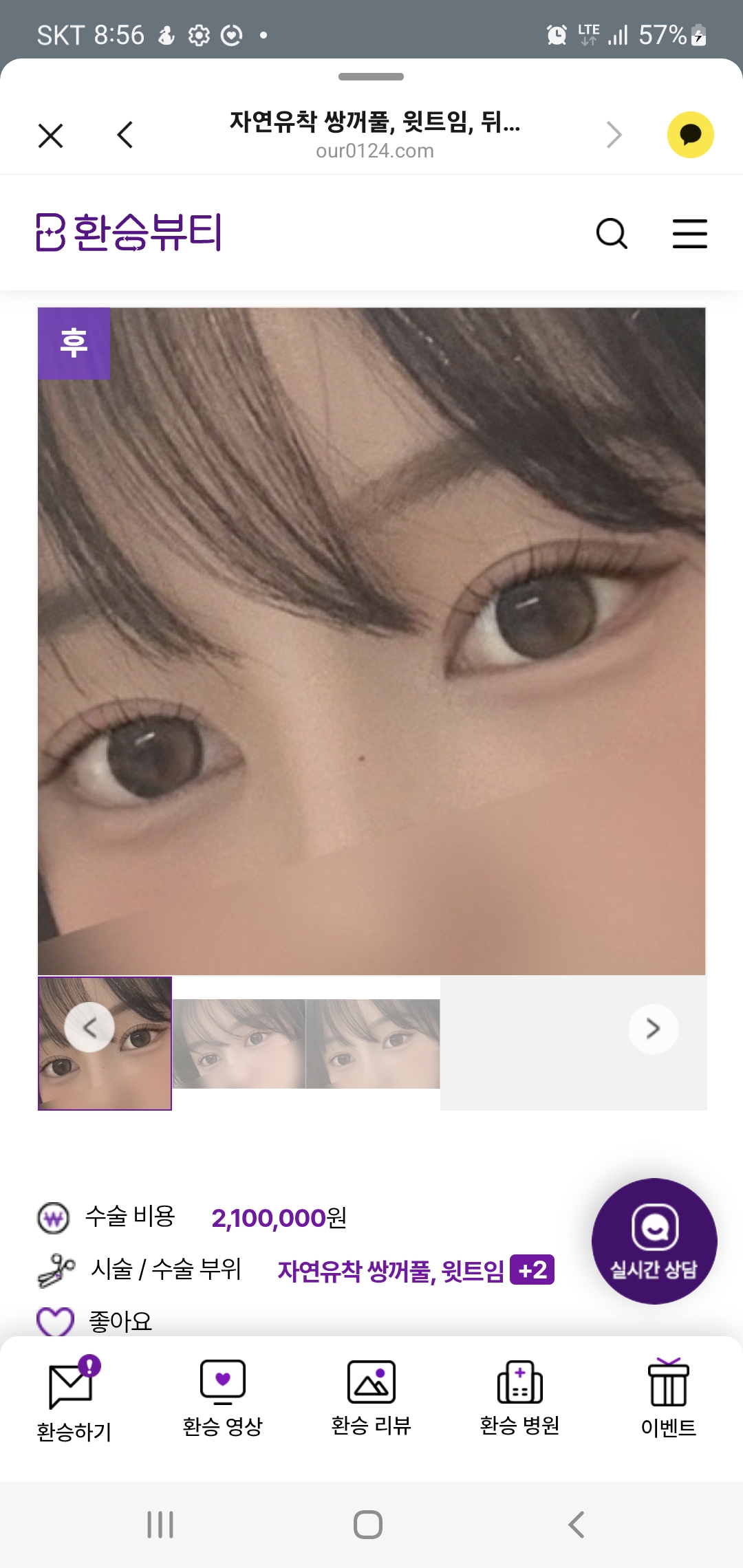Viewport: 743px width, 1568px height.
Task: Open the hamburger menu
Action: [689, 234]
